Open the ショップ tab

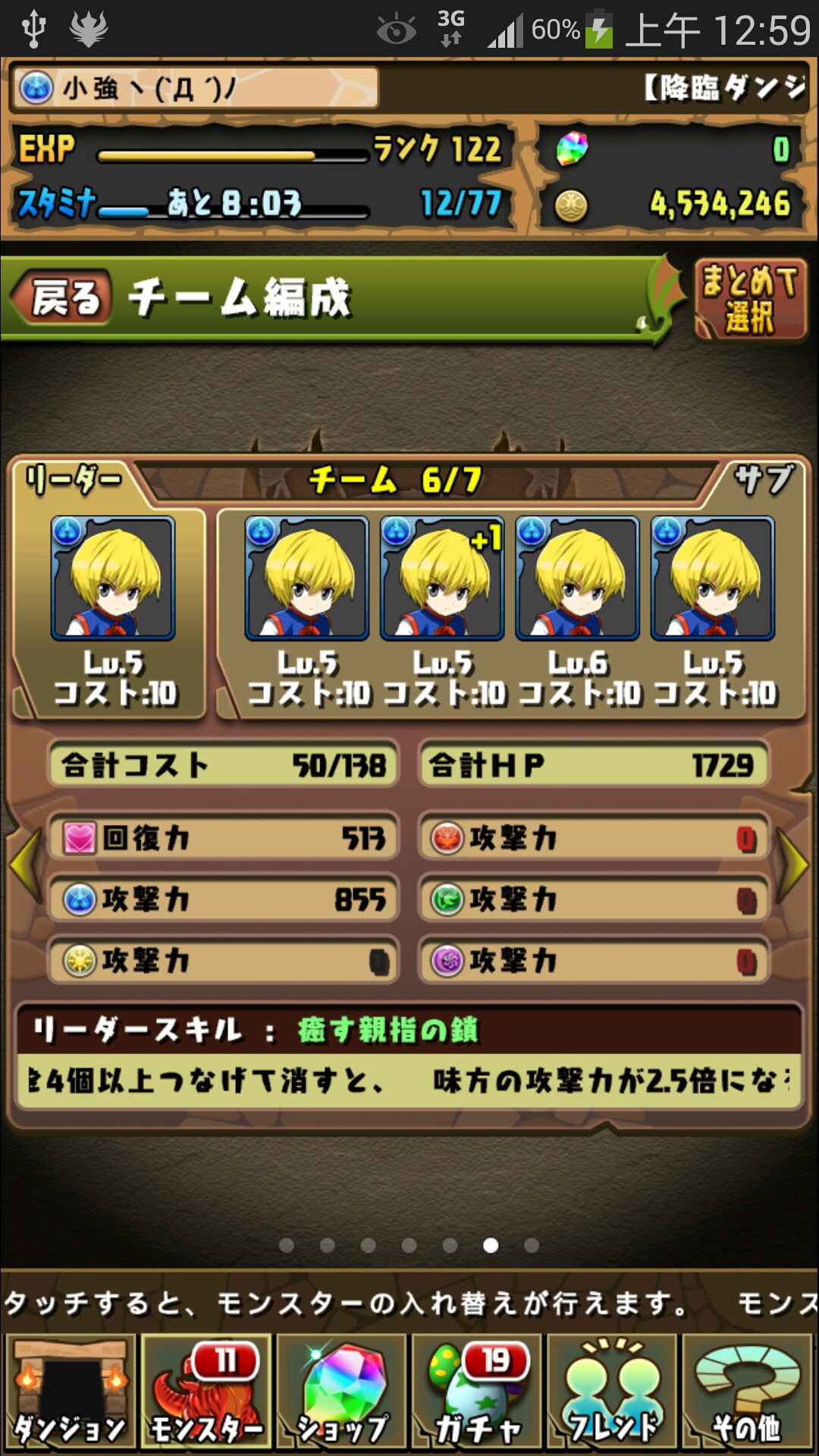coord(341,1392)
